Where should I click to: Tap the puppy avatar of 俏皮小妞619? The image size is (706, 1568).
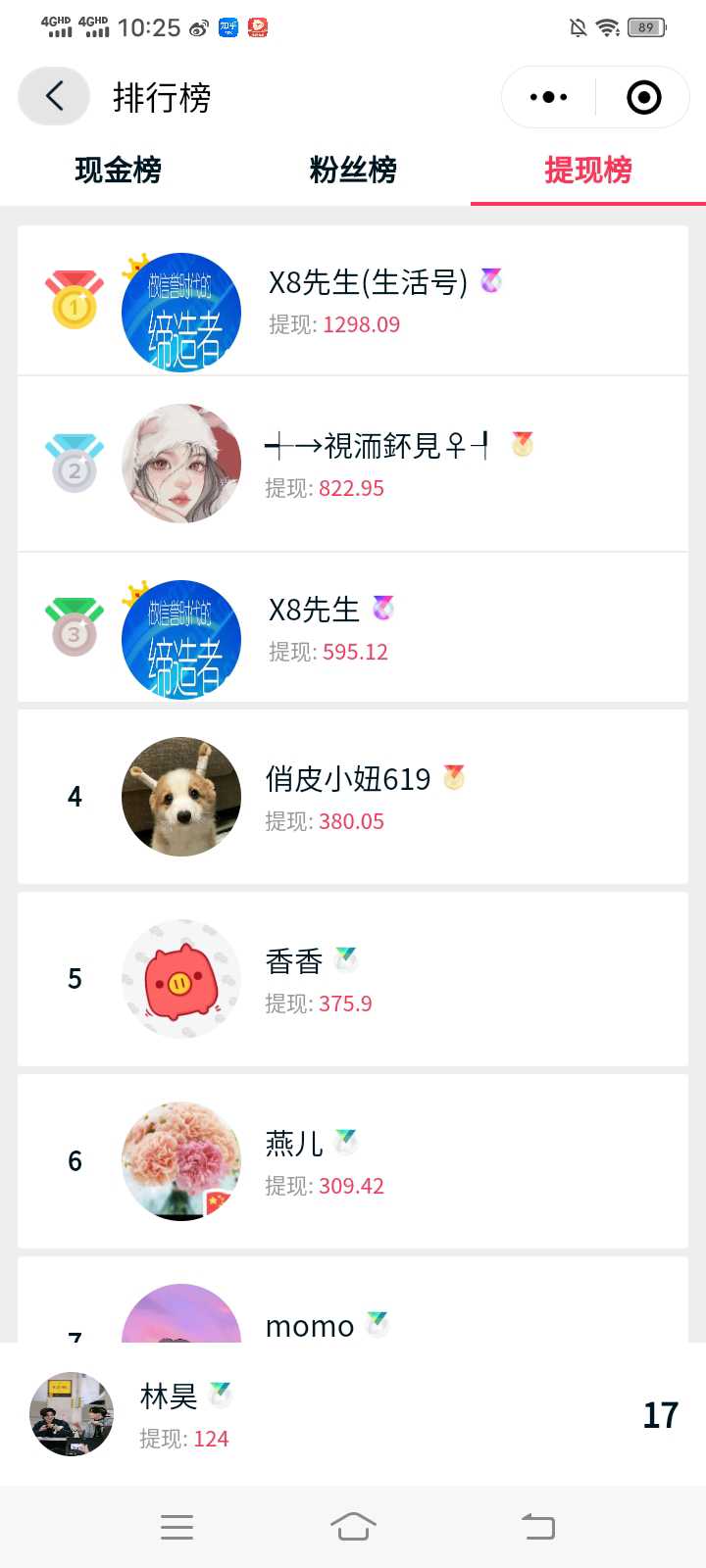(180, 796)
